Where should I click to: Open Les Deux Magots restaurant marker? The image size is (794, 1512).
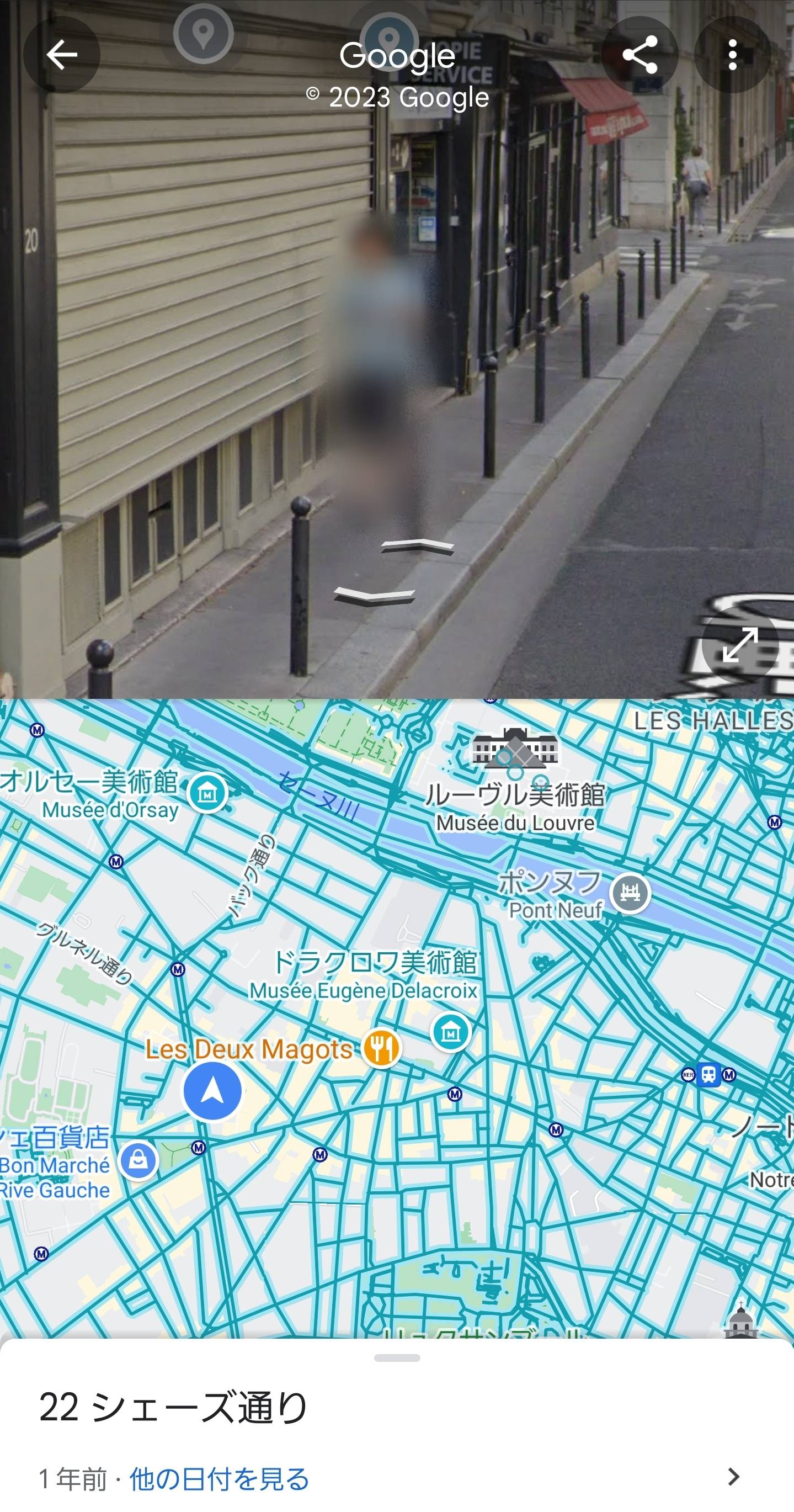click(x=381, y=1048)
